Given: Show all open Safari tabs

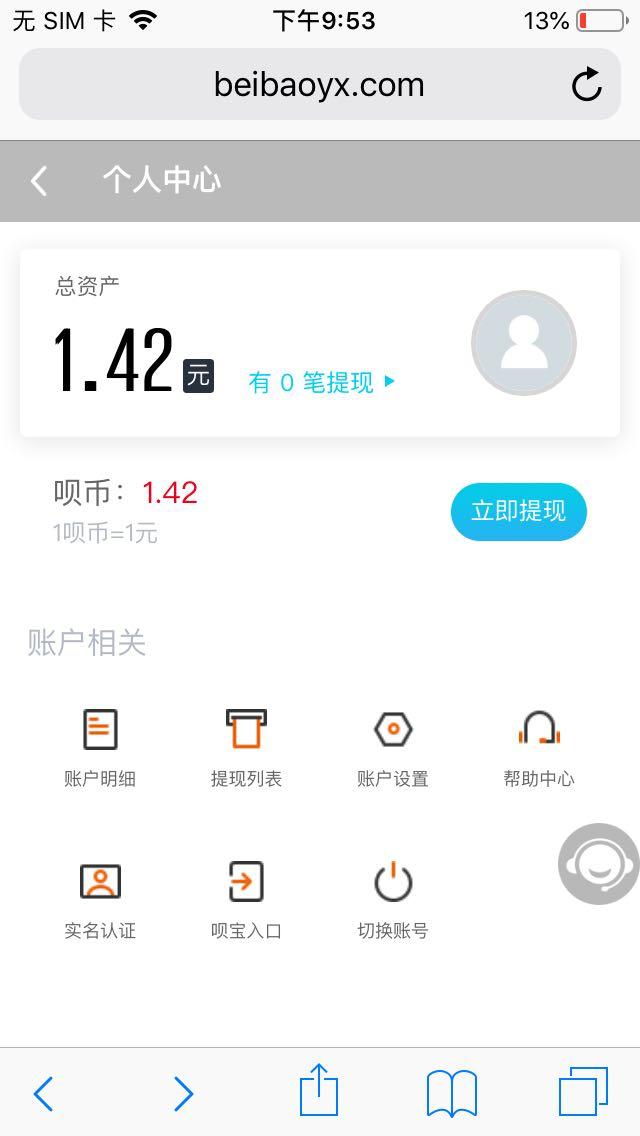Looking at the screenshot, I should [583, 1092].
